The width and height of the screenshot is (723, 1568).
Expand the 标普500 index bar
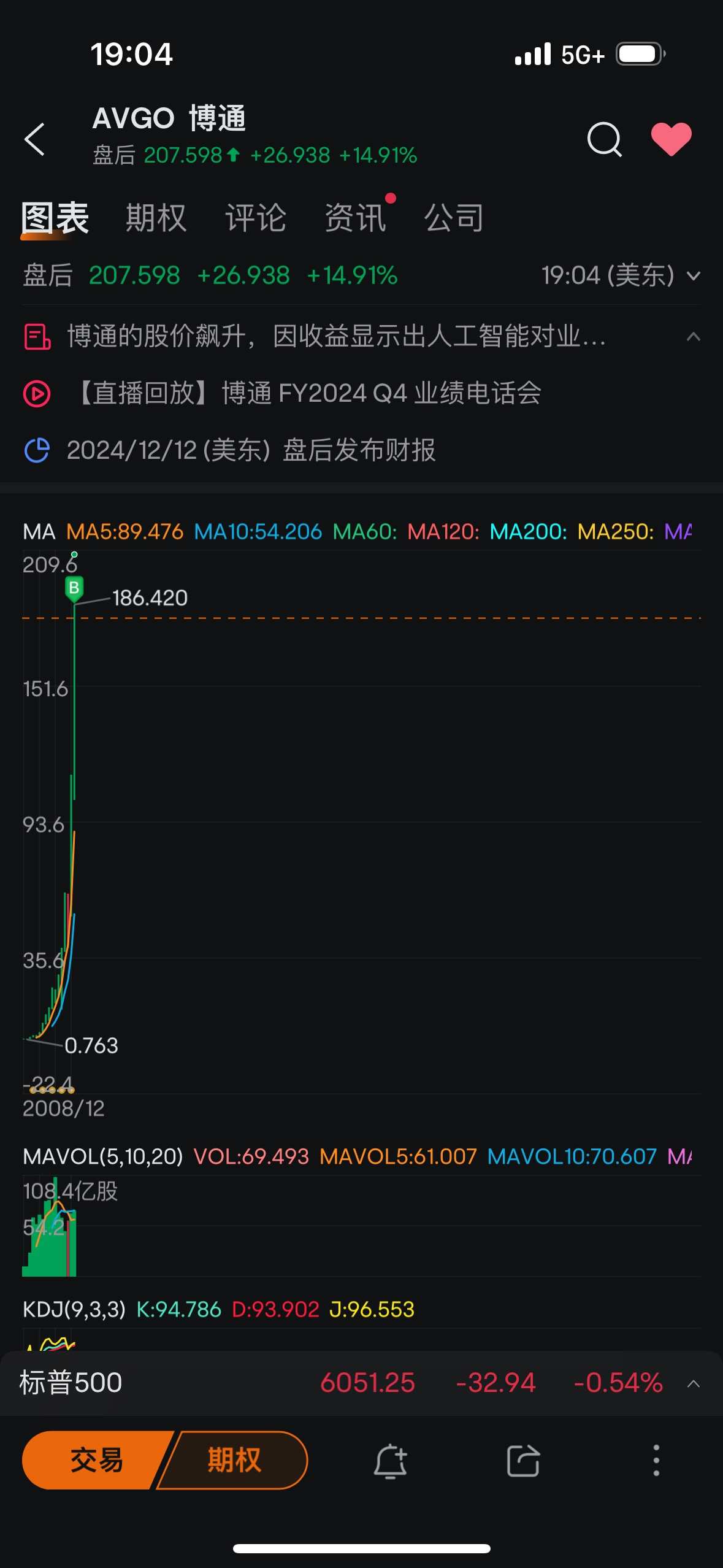point(693,1383)
